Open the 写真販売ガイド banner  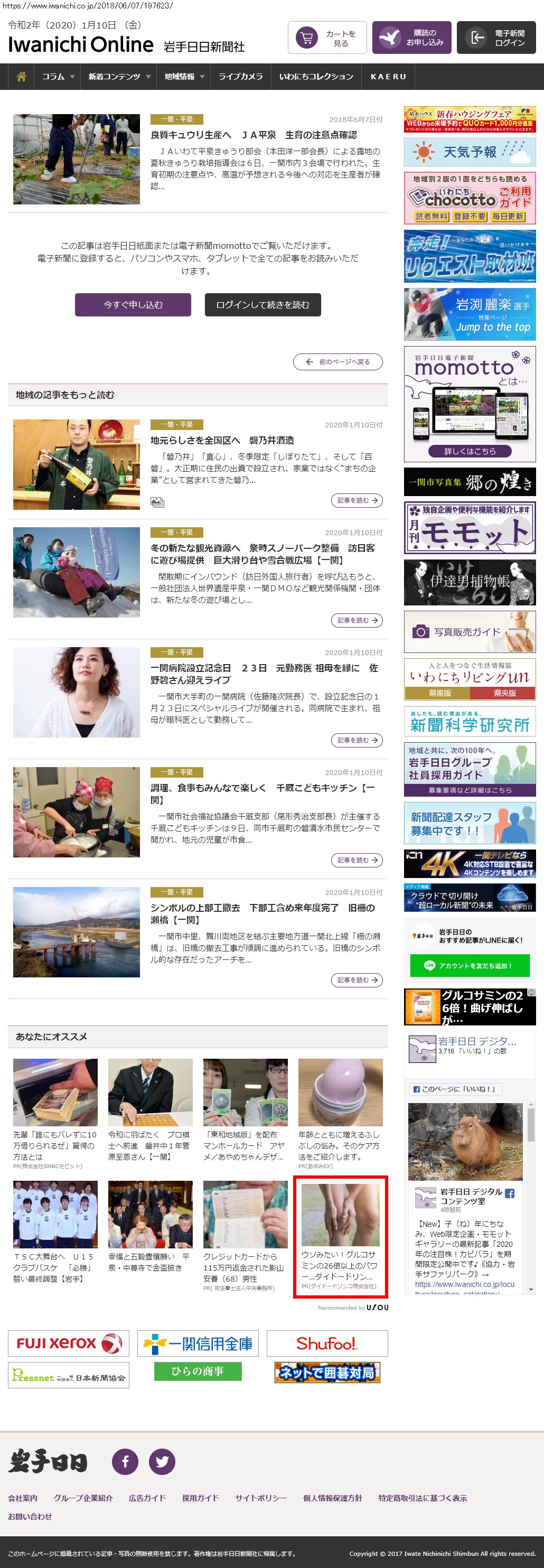(x=469, y=632)
